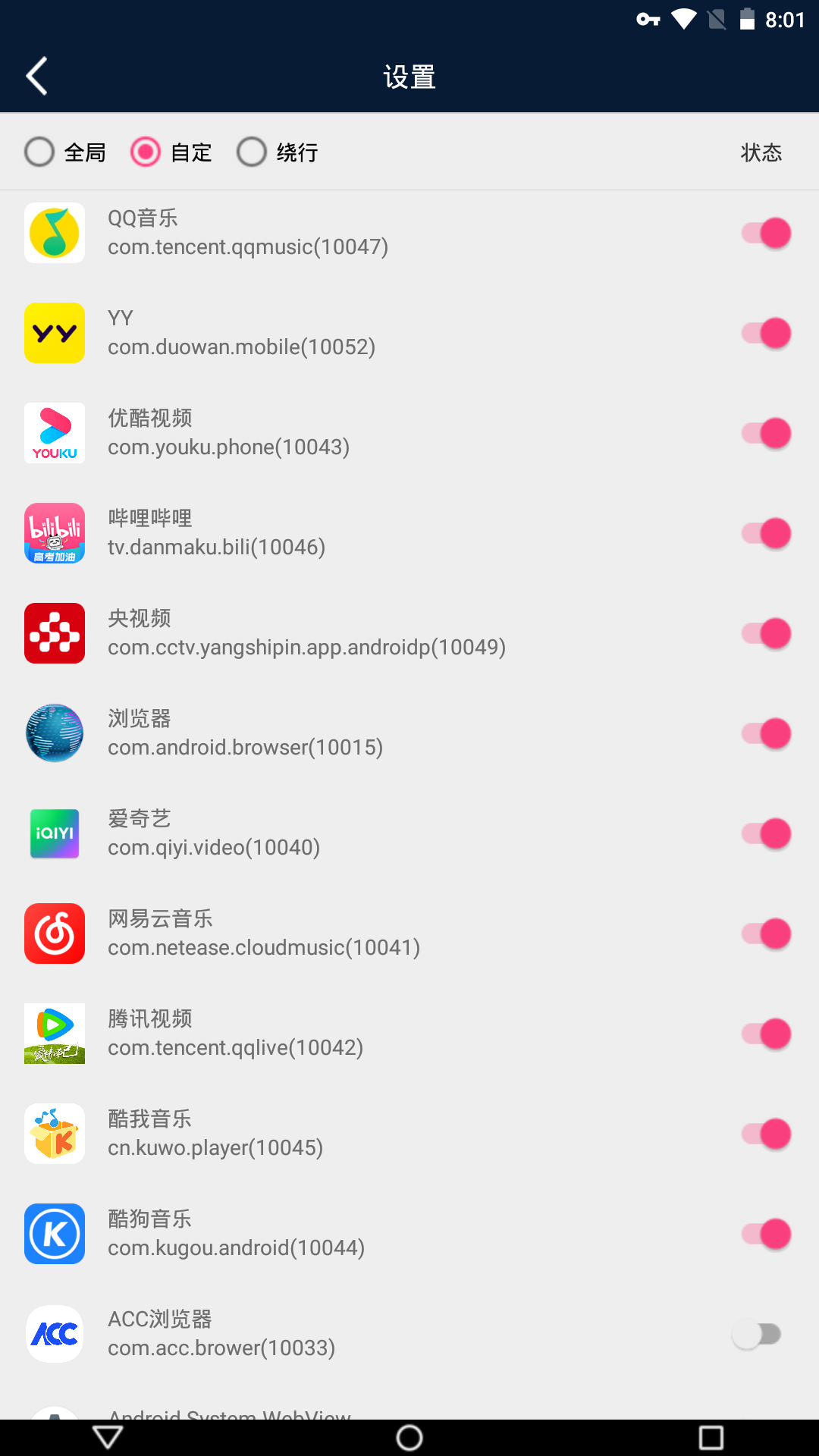
Task: Switch off 哔哩哔哩
Action: 766,533
